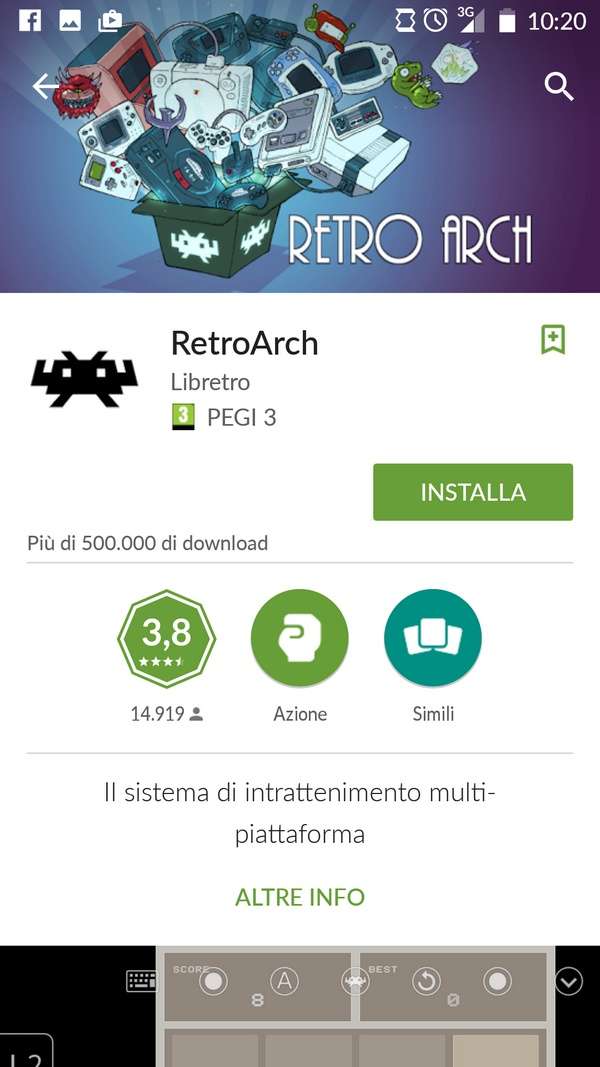
Task: Add RetroArch to the wishlist
Action: 553,340
